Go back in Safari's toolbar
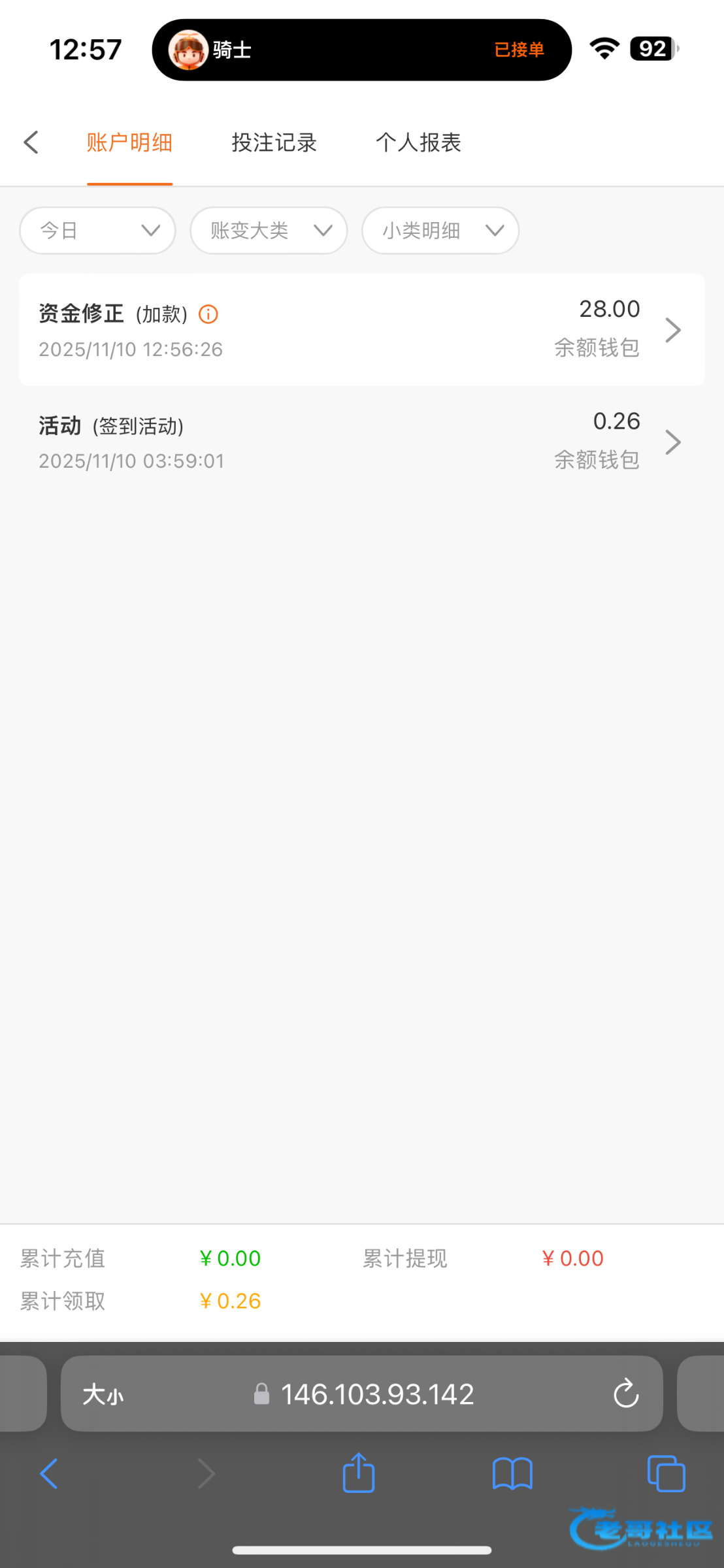This screenshot has width=724, height=1568. click(x=49, y=1474)
